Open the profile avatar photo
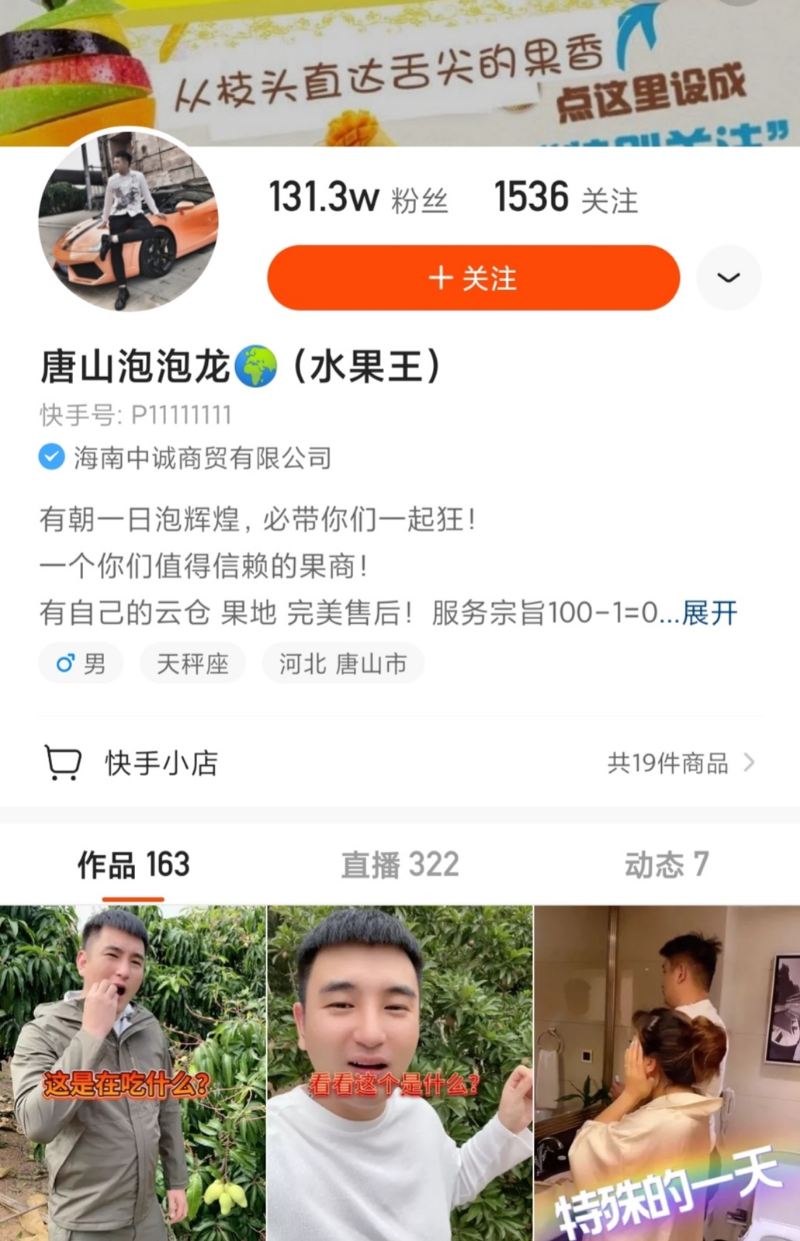The image size is (800, 1241). (x=128, y=220)
